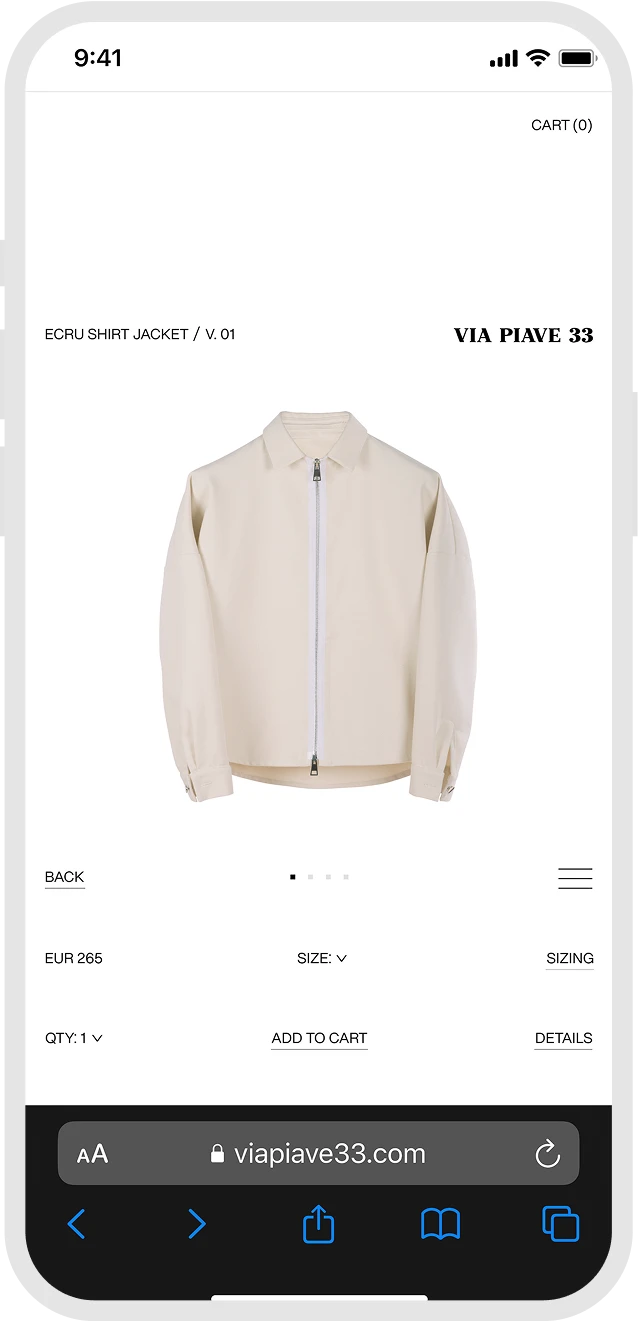Show open Safari tabs
This screenshot has width=638, height=1321.
coord(560,1223)
